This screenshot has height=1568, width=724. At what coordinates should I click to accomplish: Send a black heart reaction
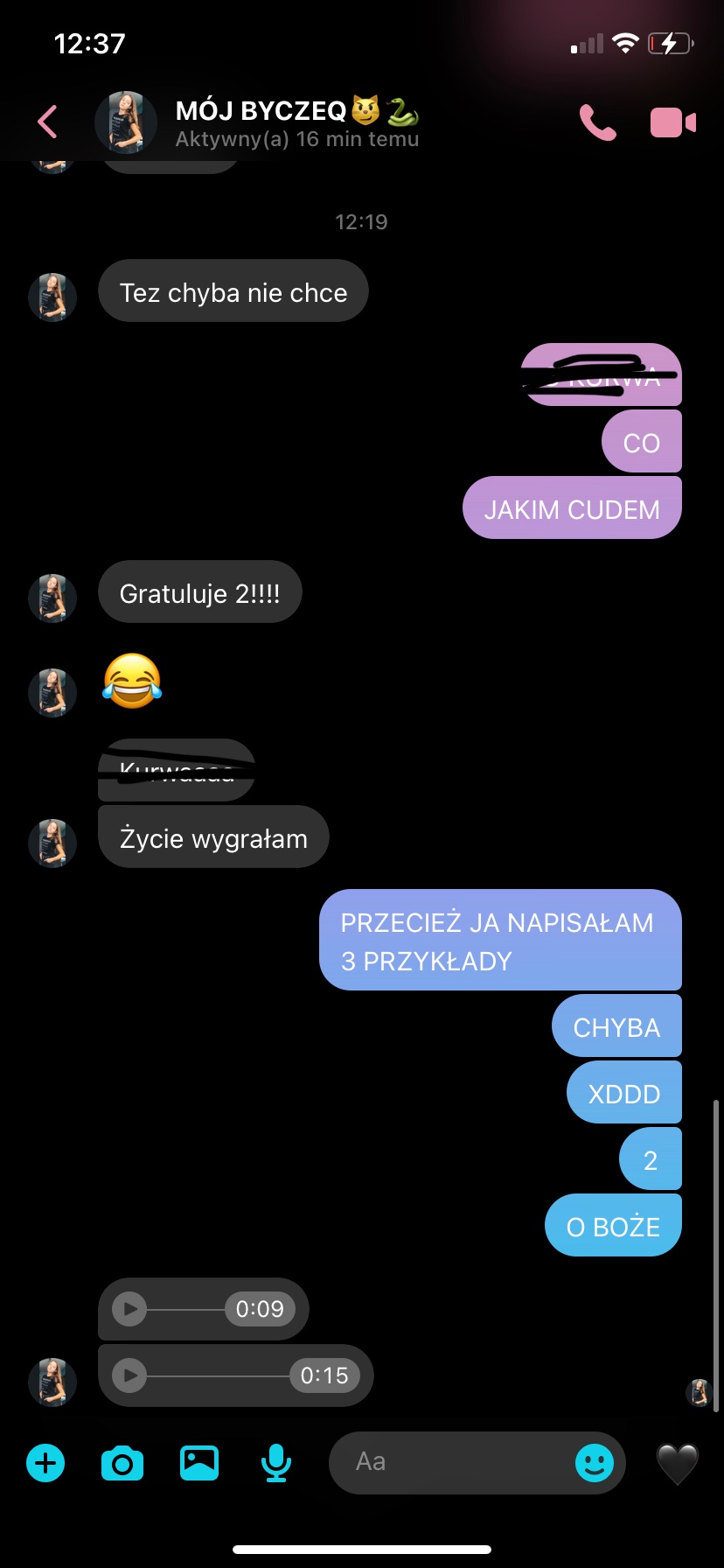[678, 1463]
